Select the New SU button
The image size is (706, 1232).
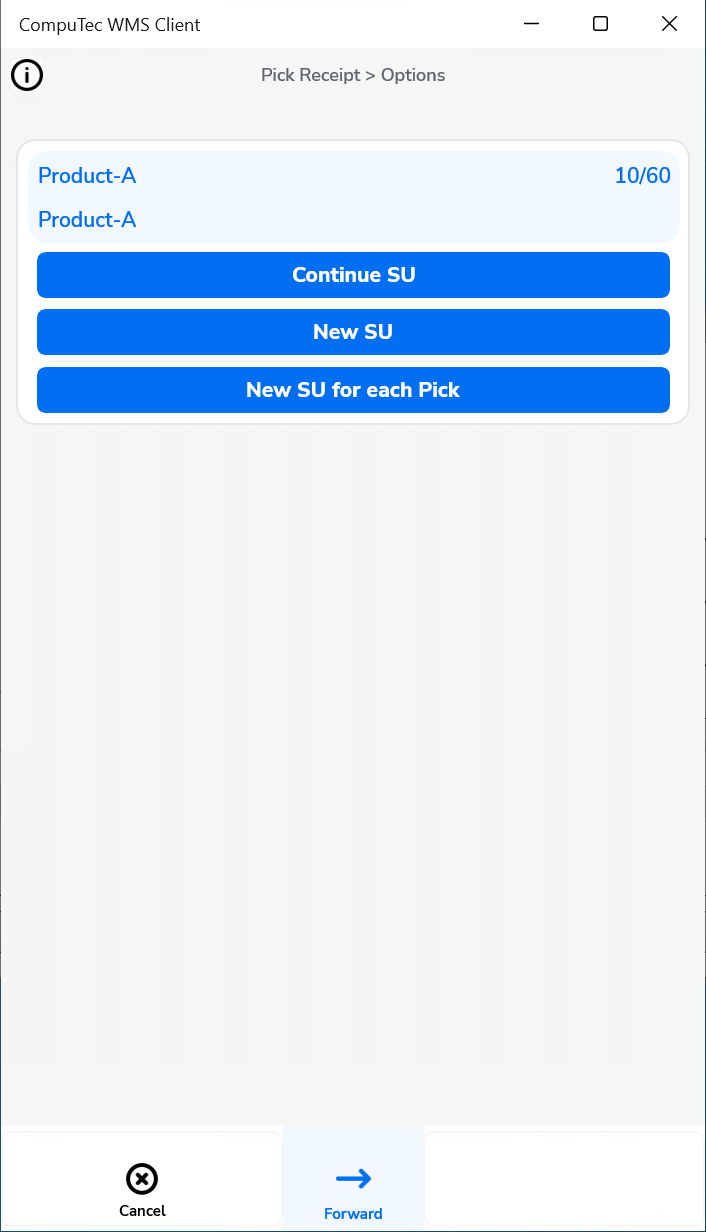pos(353,332)
